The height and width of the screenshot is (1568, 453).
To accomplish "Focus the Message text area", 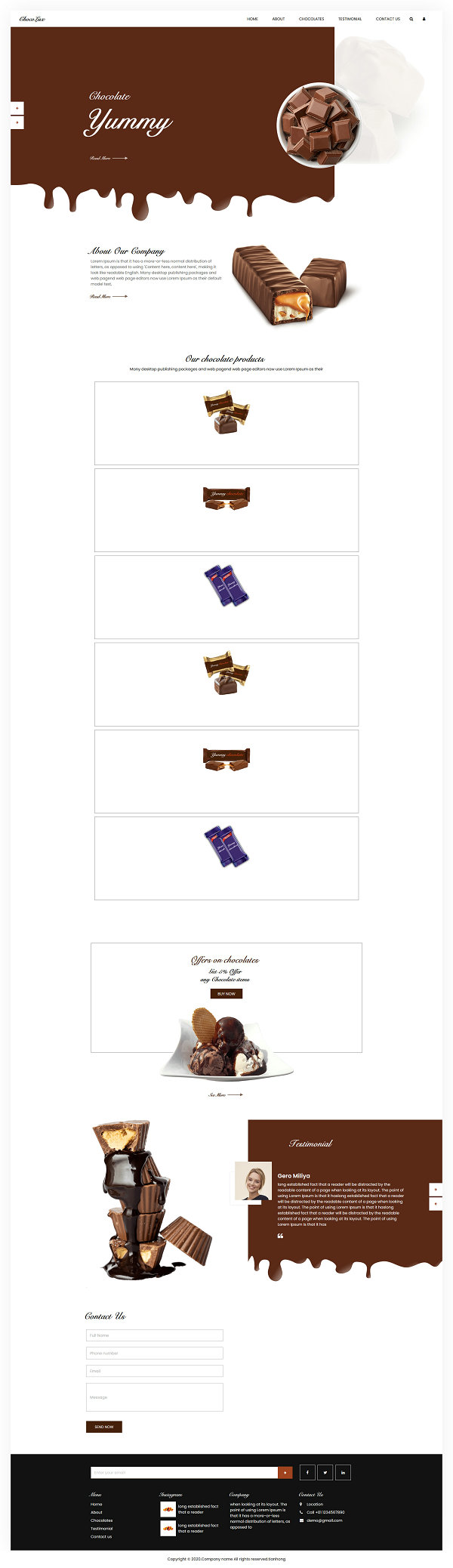I will [155, 1397].
